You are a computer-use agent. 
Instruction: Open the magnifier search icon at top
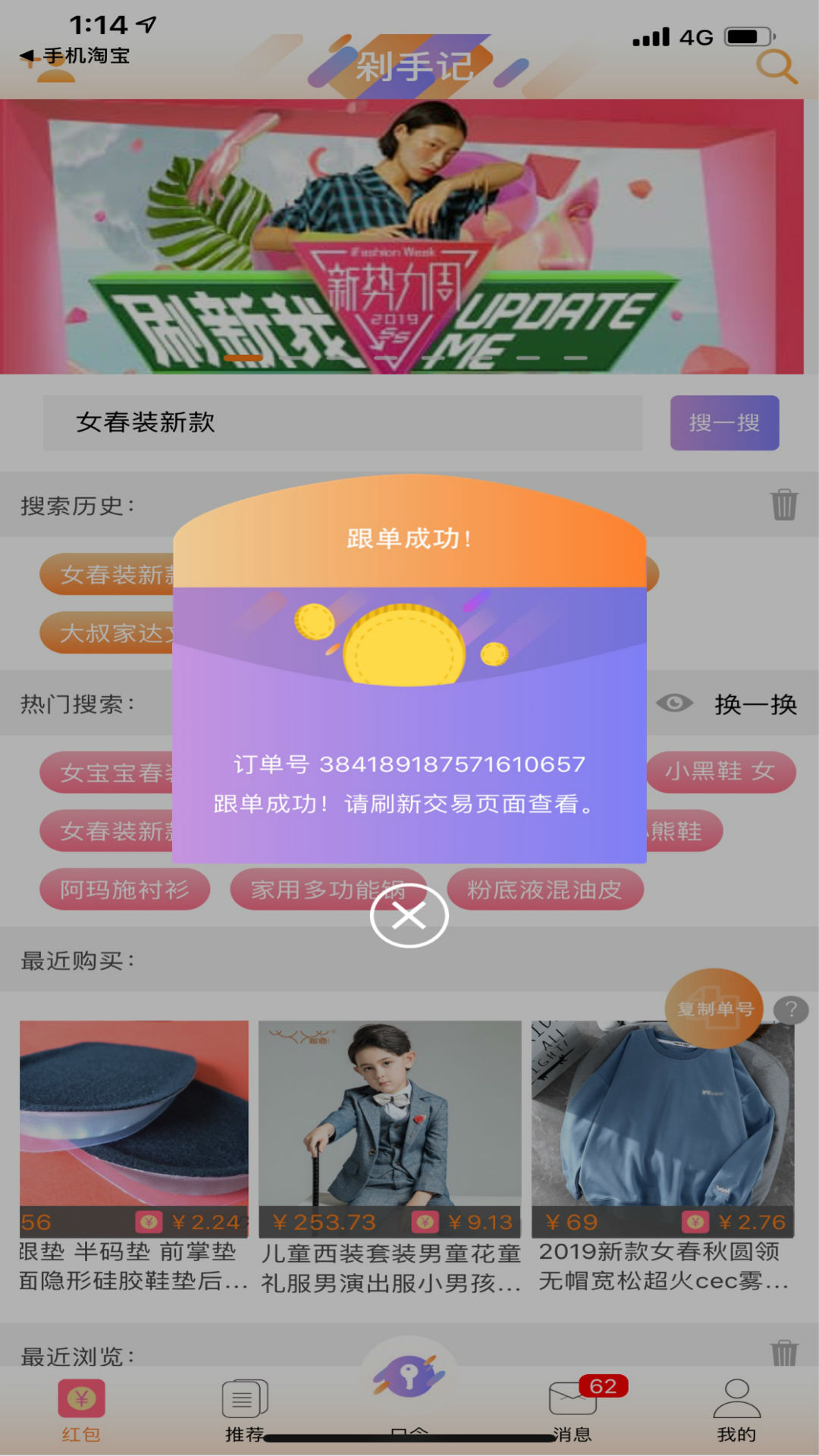tap(777, 67)
